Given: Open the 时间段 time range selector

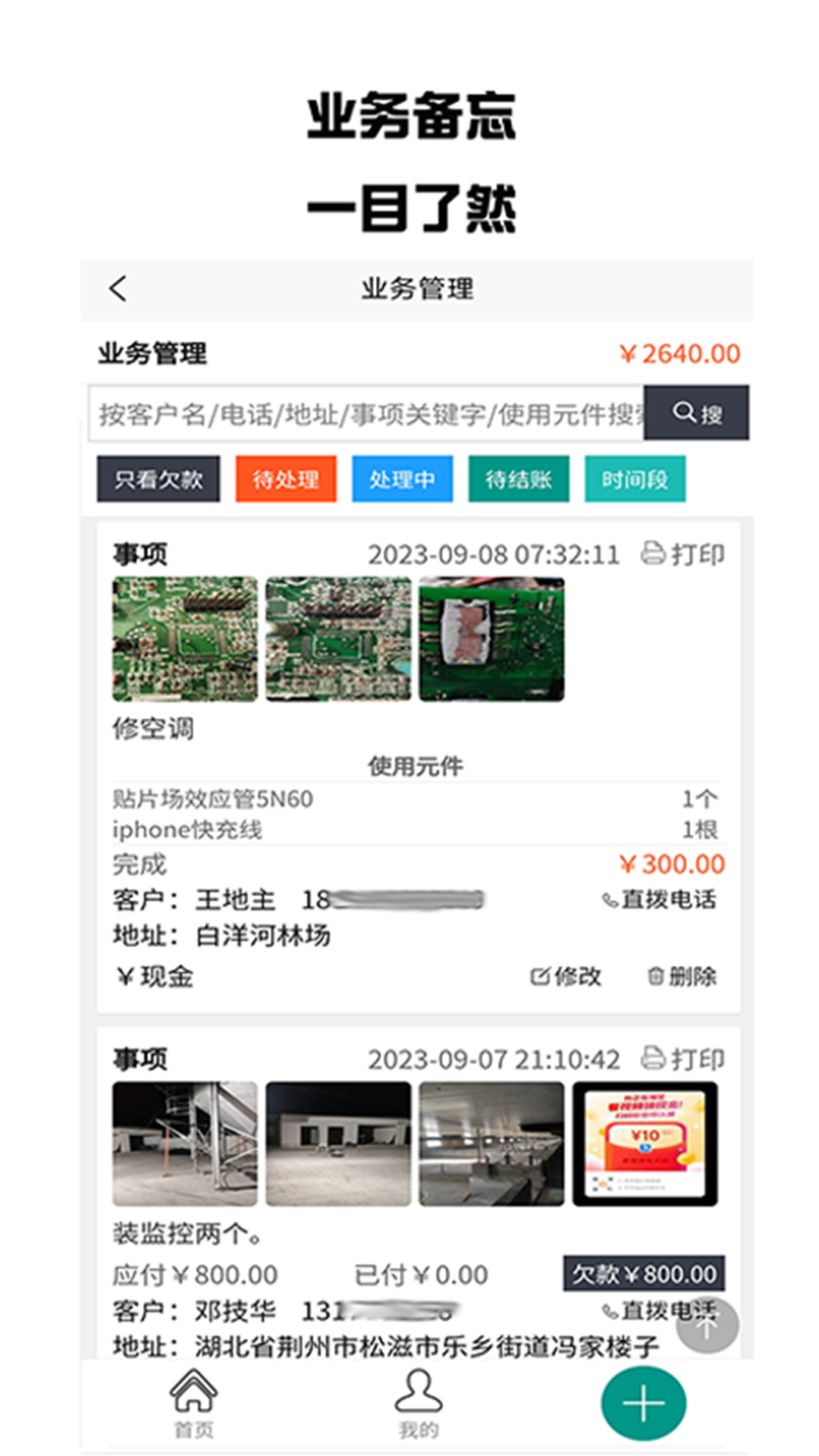Looking at the screenshot, I should tap(635, 479).
